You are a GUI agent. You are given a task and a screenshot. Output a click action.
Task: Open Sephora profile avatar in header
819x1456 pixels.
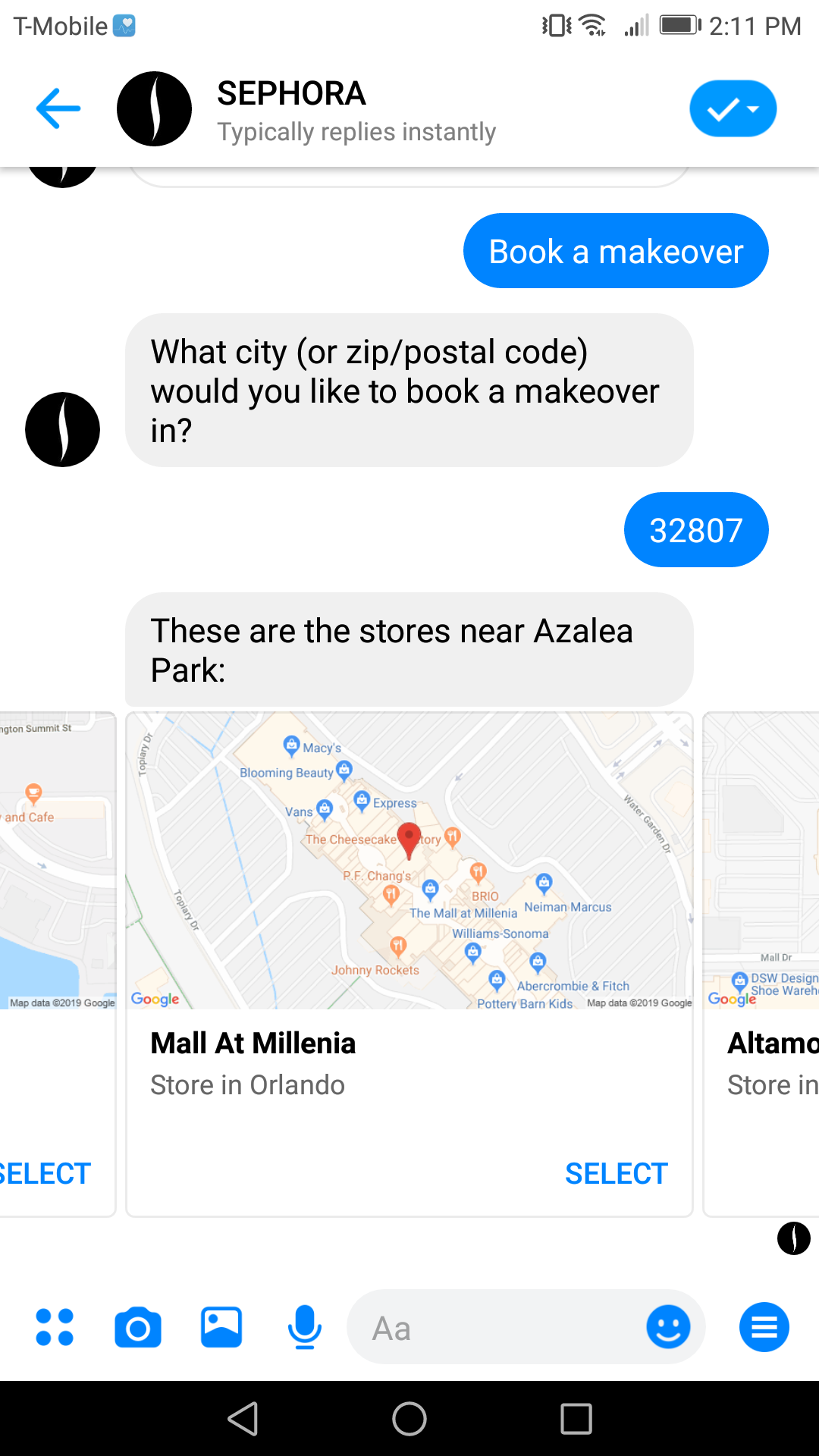coord(154,108)
